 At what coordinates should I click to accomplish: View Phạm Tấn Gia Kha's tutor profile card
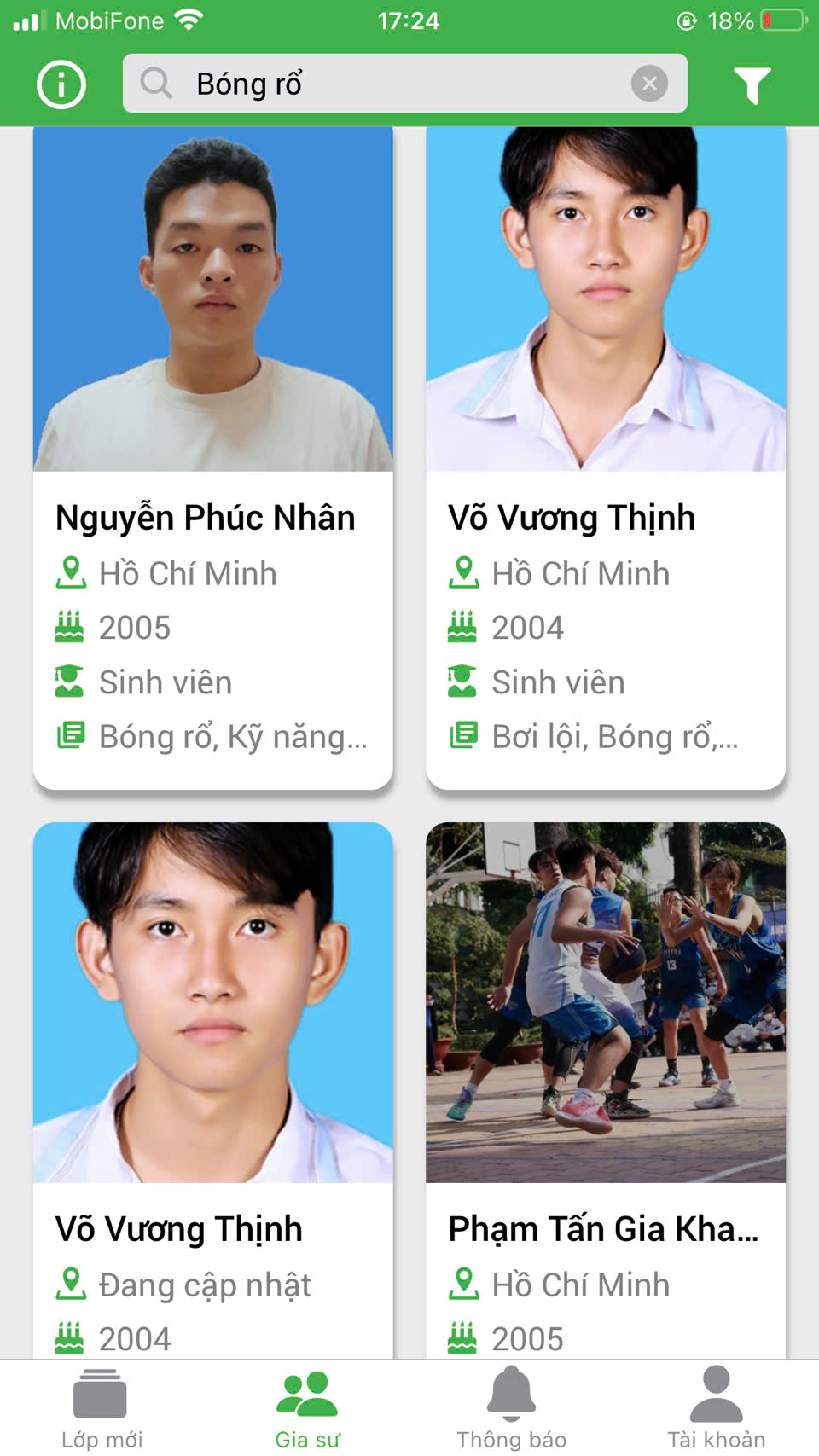coord(606,1092)
